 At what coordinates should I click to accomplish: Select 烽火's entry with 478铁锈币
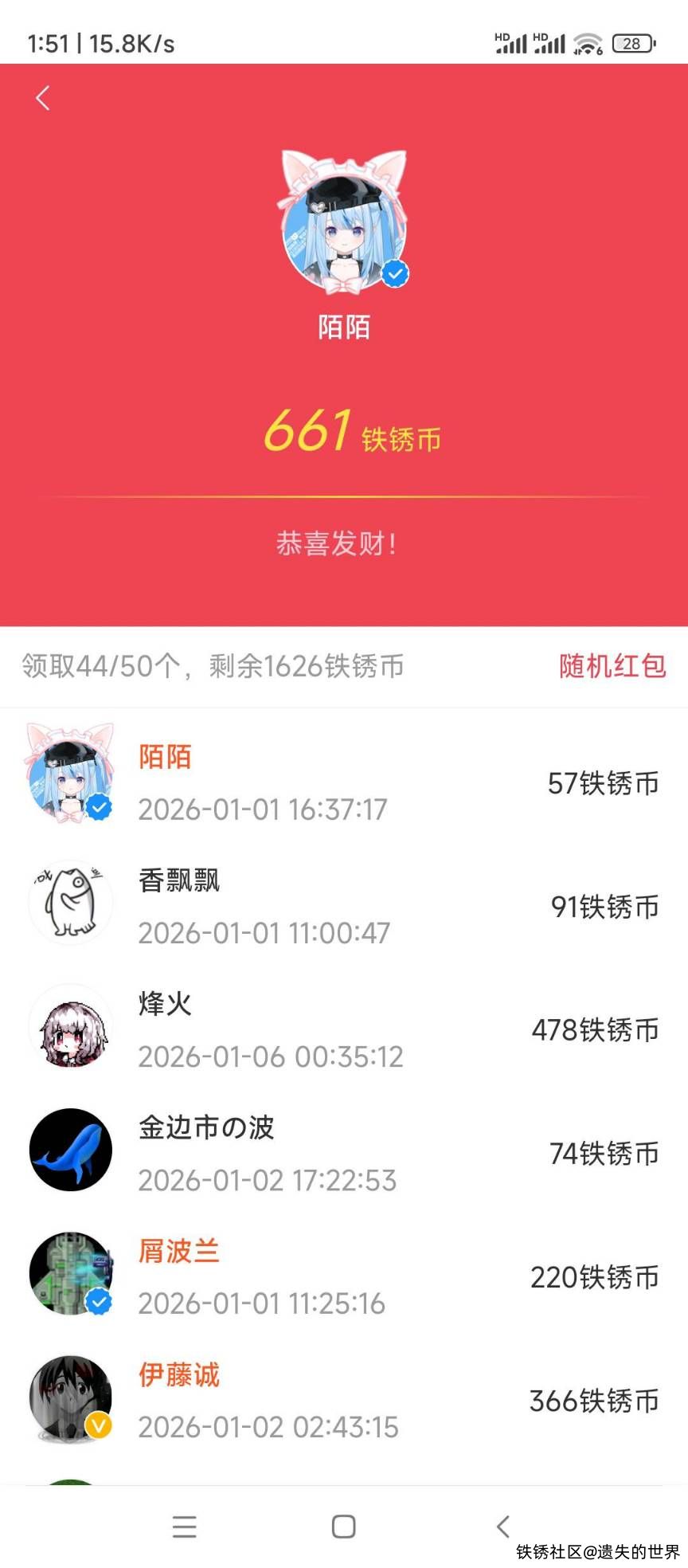pyautogui.click(x=344, y=1029)
